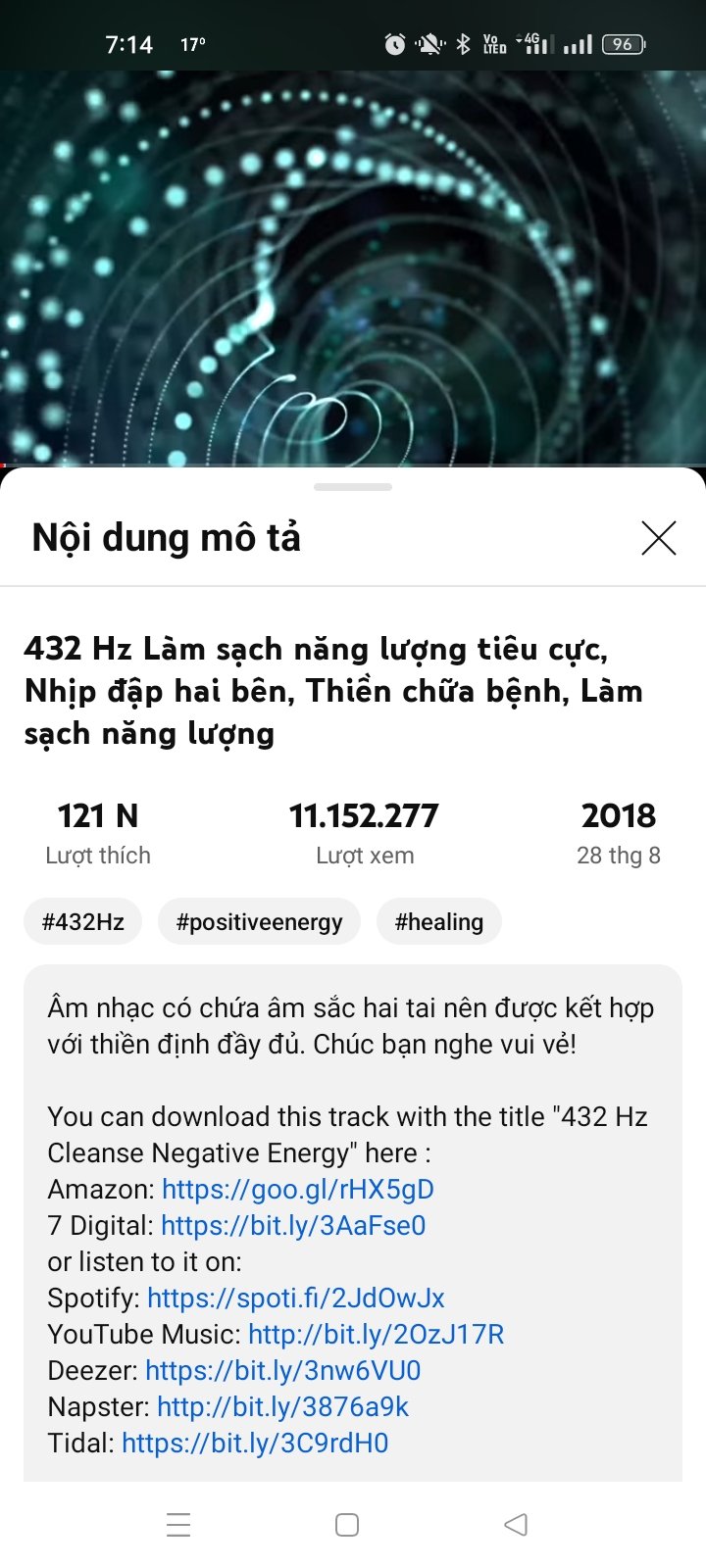Open the #healing hashtag chip
Screen dimensions: 706x1568
coord(438,922)
